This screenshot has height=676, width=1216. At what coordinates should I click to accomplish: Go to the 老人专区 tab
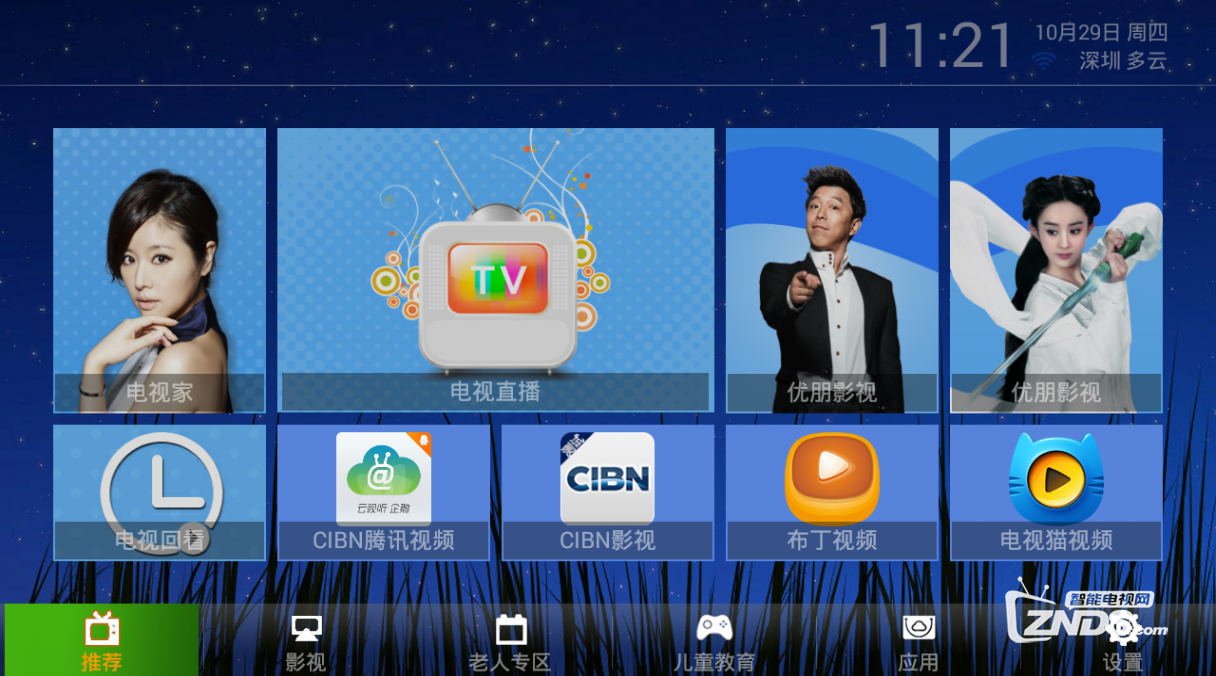click(510, 640)
